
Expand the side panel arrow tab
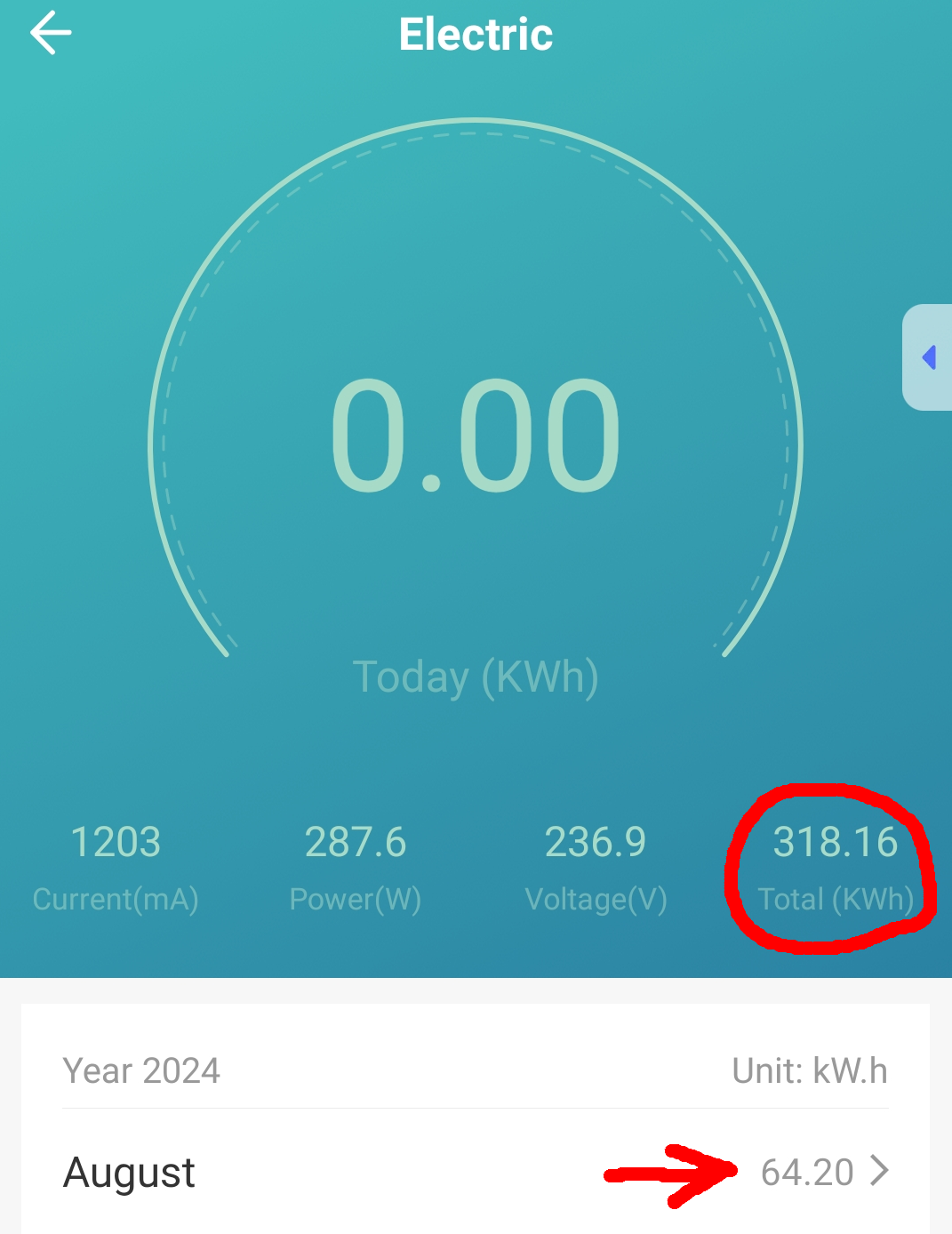(x=929, y=357)
